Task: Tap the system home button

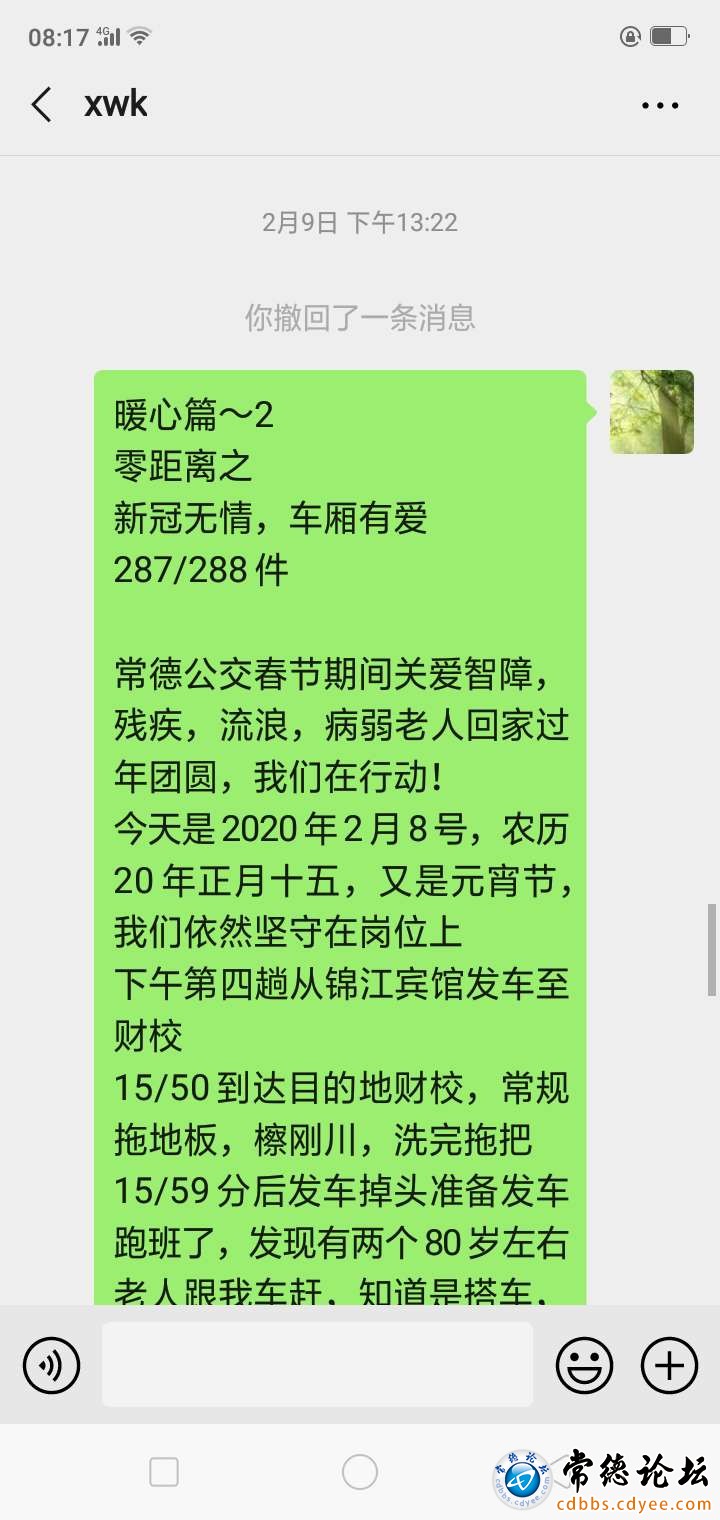Action: click(x=360, y=1472)
